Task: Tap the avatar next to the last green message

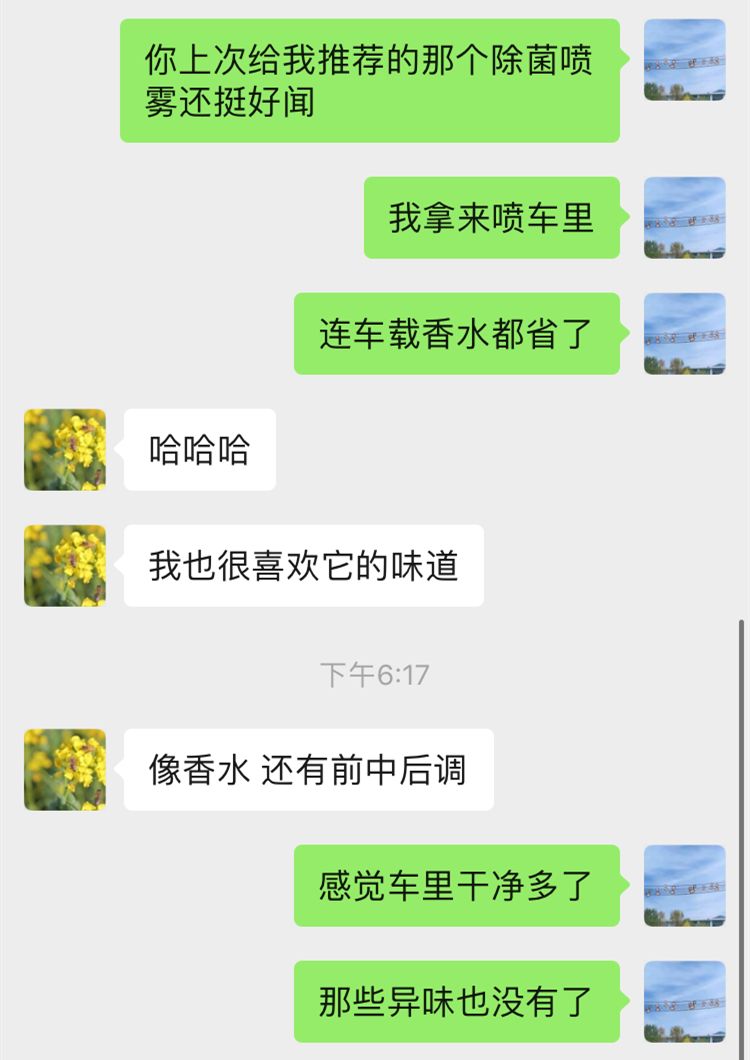Action: [683, 999]
